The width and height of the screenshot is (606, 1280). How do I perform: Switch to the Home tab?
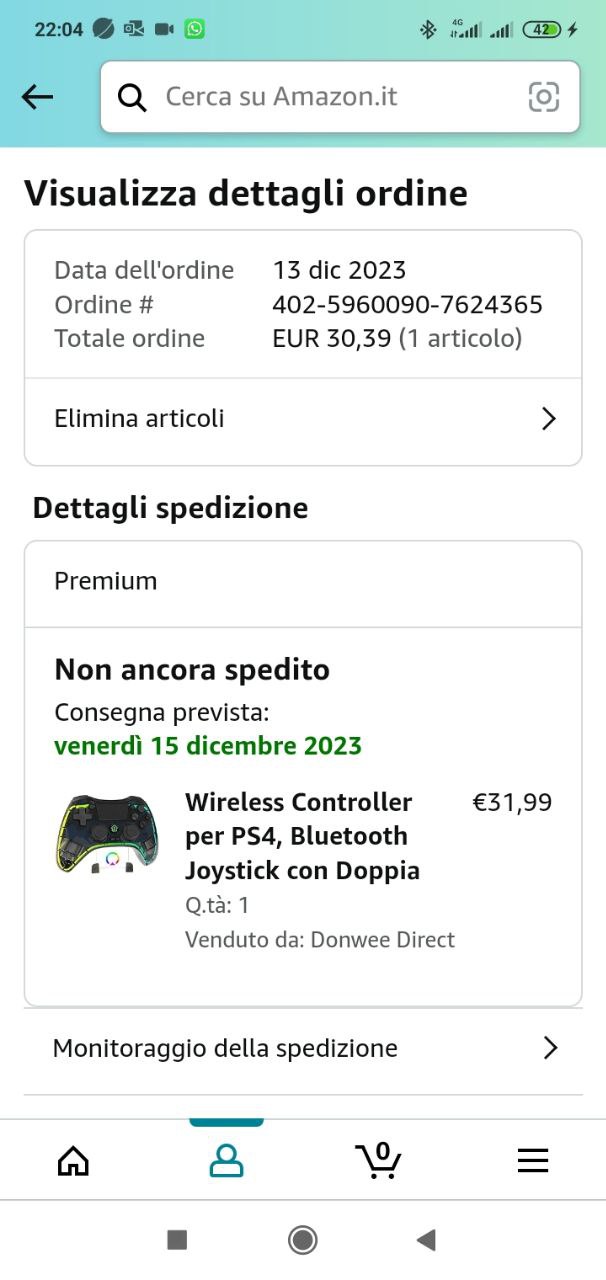tap(73, 1160)
